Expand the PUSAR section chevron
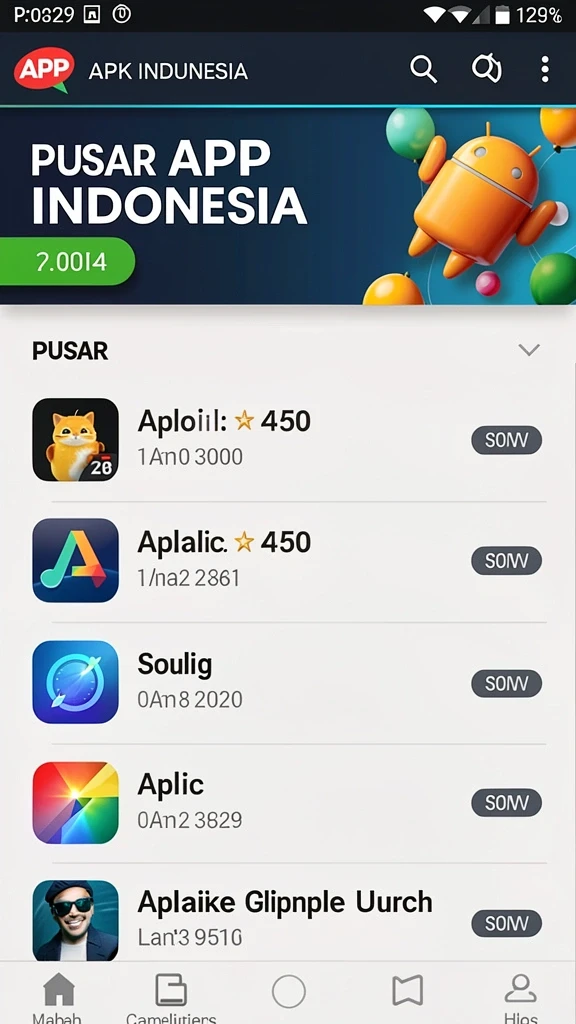576x1024 pixels. click(529, 350)
